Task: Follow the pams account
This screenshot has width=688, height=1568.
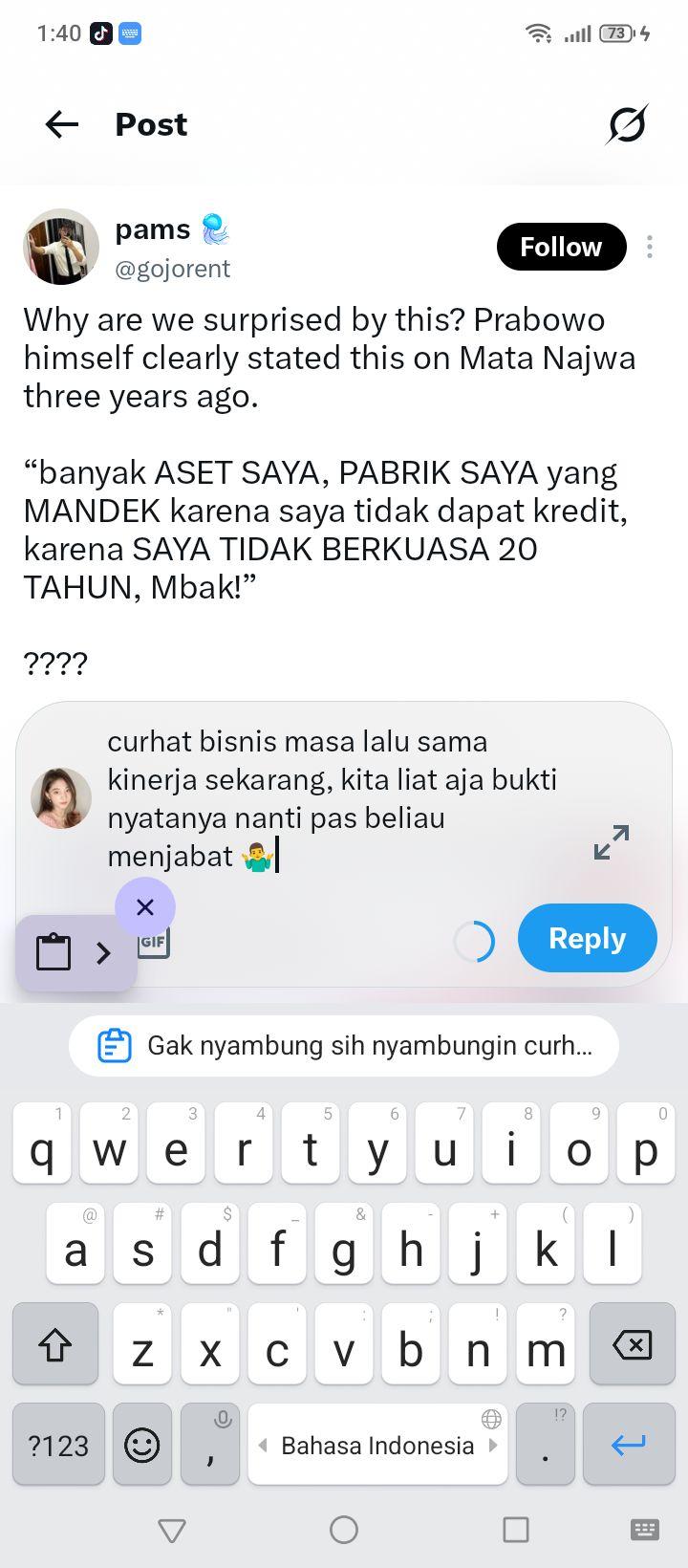Action: click(x=561, y=248)
